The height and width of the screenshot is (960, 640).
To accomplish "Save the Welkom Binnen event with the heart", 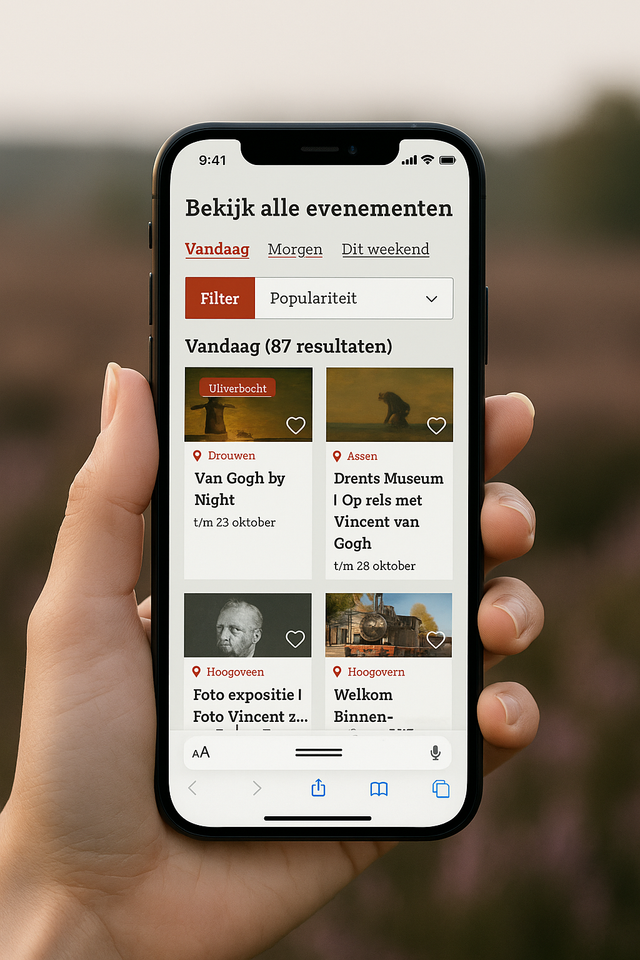I will tap(436, 638).
